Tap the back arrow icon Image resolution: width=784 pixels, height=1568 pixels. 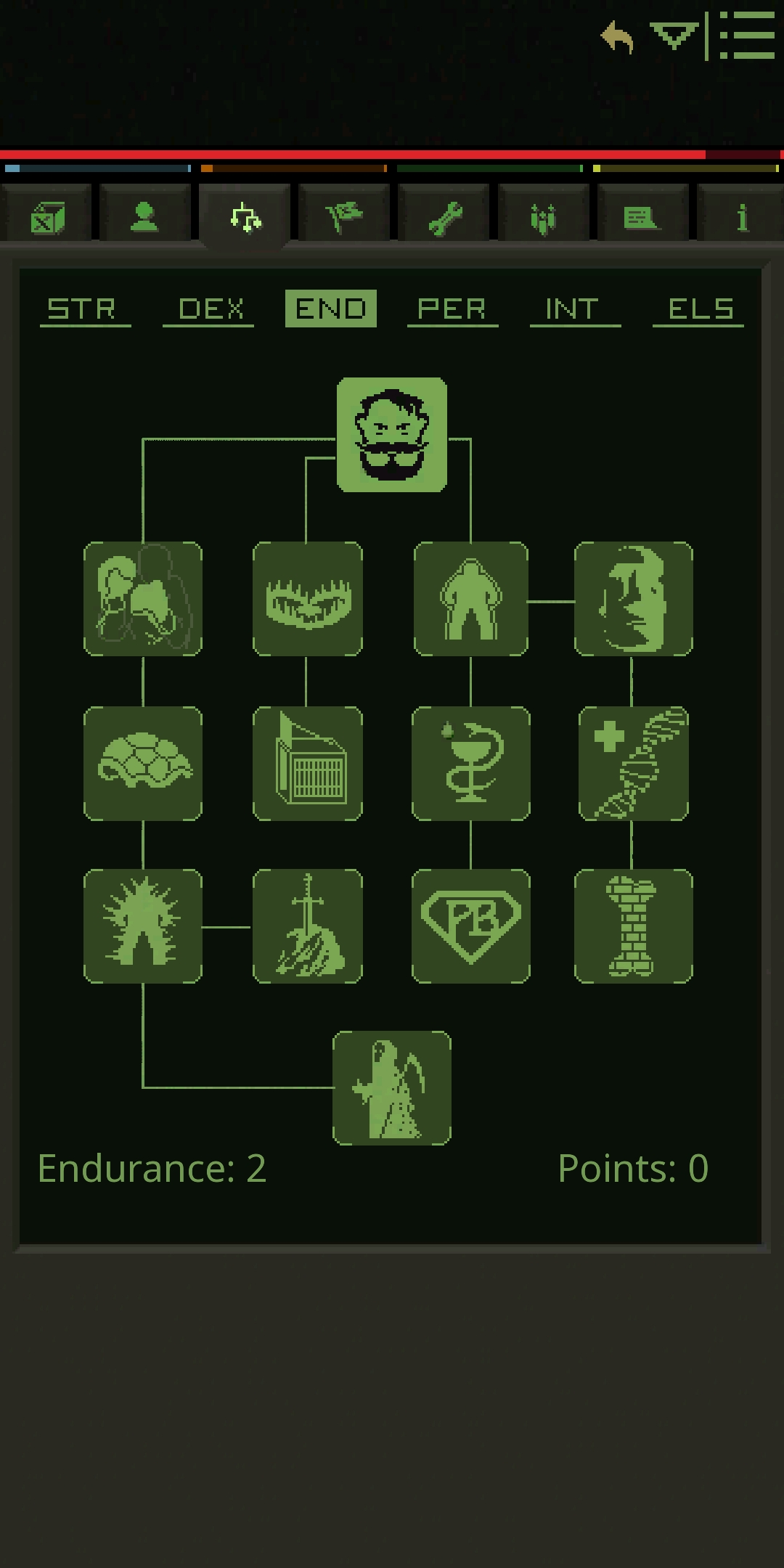[x=618, y=36]
